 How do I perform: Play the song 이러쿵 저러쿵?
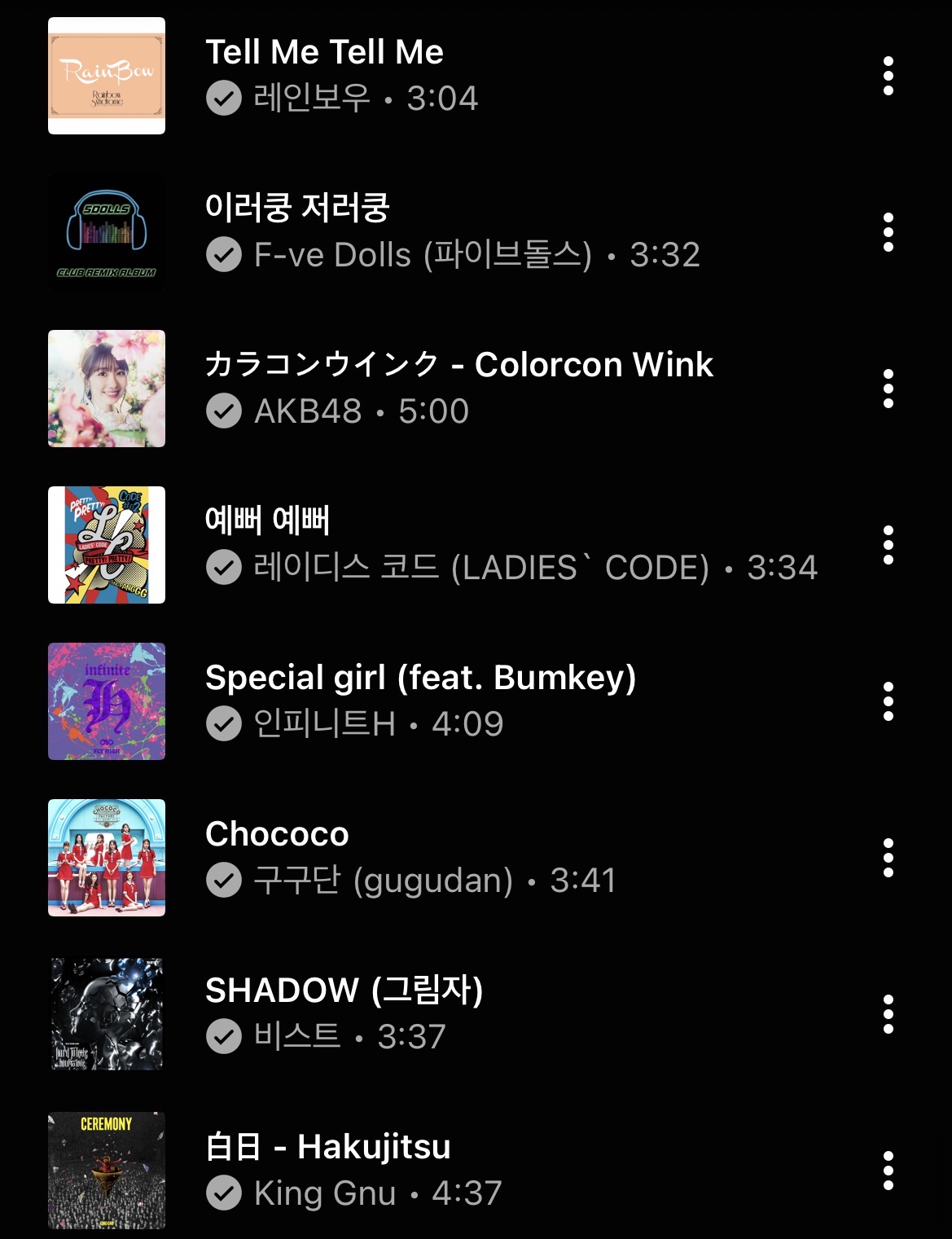tap(297, 209)
